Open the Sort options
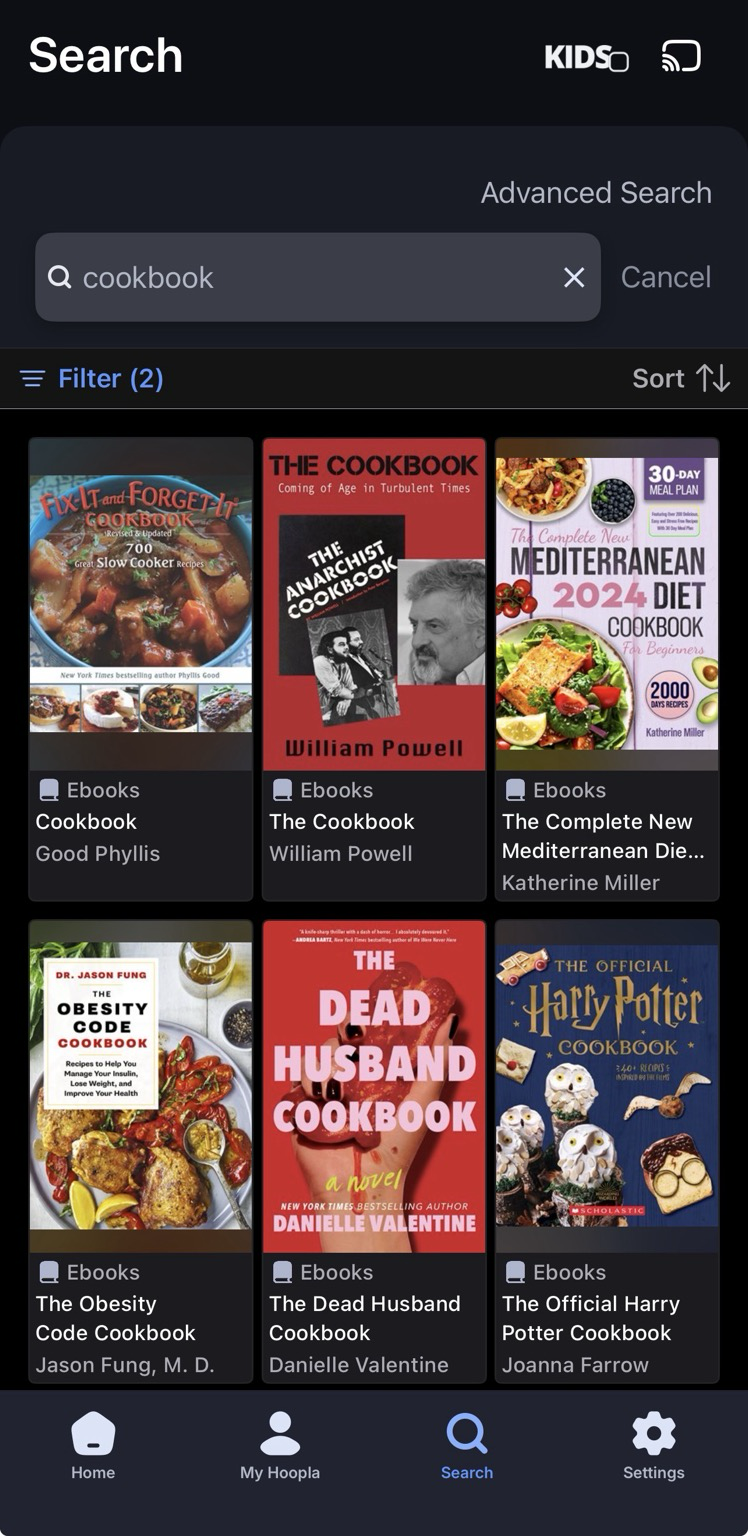The width and height of the screenshot is (748, 1536). tap(681, 378)
